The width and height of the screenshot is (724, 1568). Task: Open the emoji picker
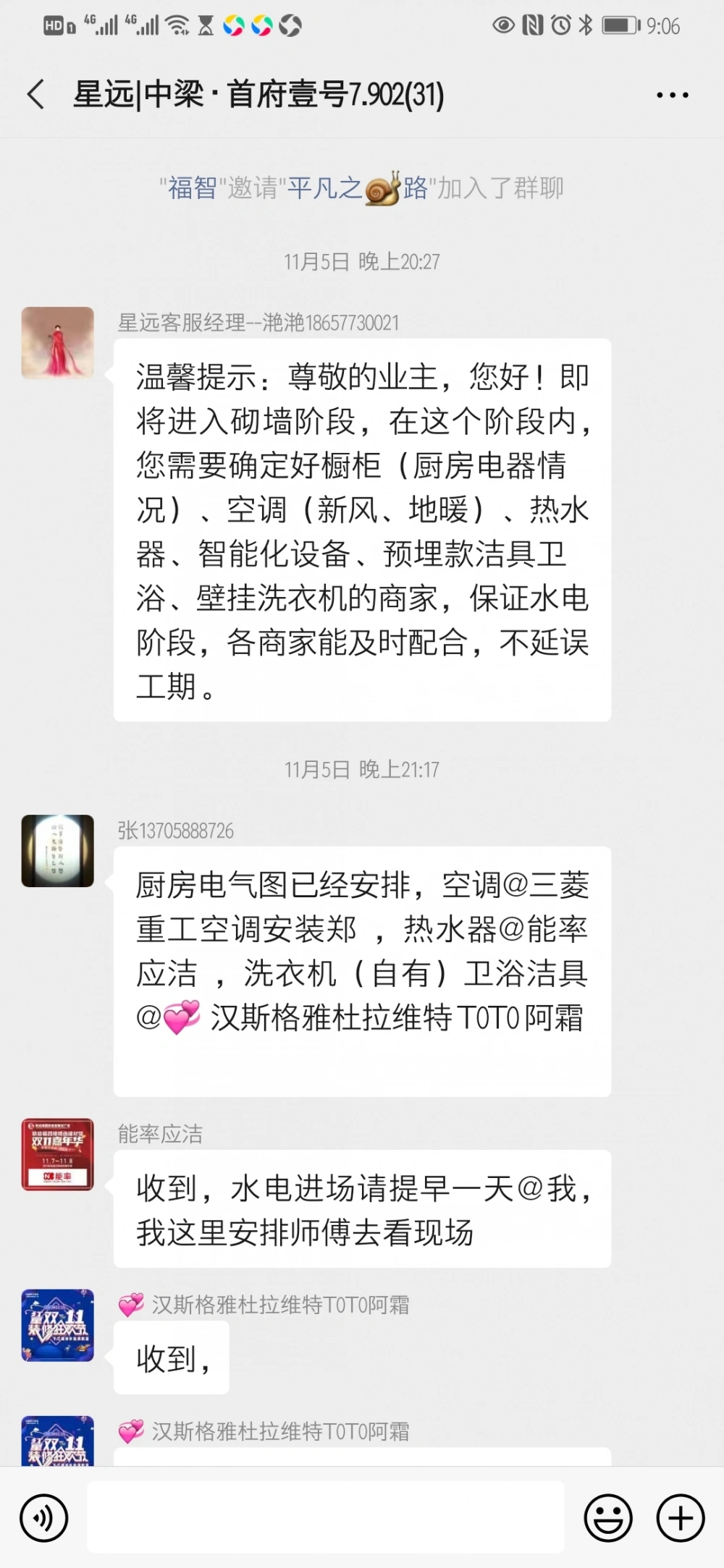click(608, 1518)
